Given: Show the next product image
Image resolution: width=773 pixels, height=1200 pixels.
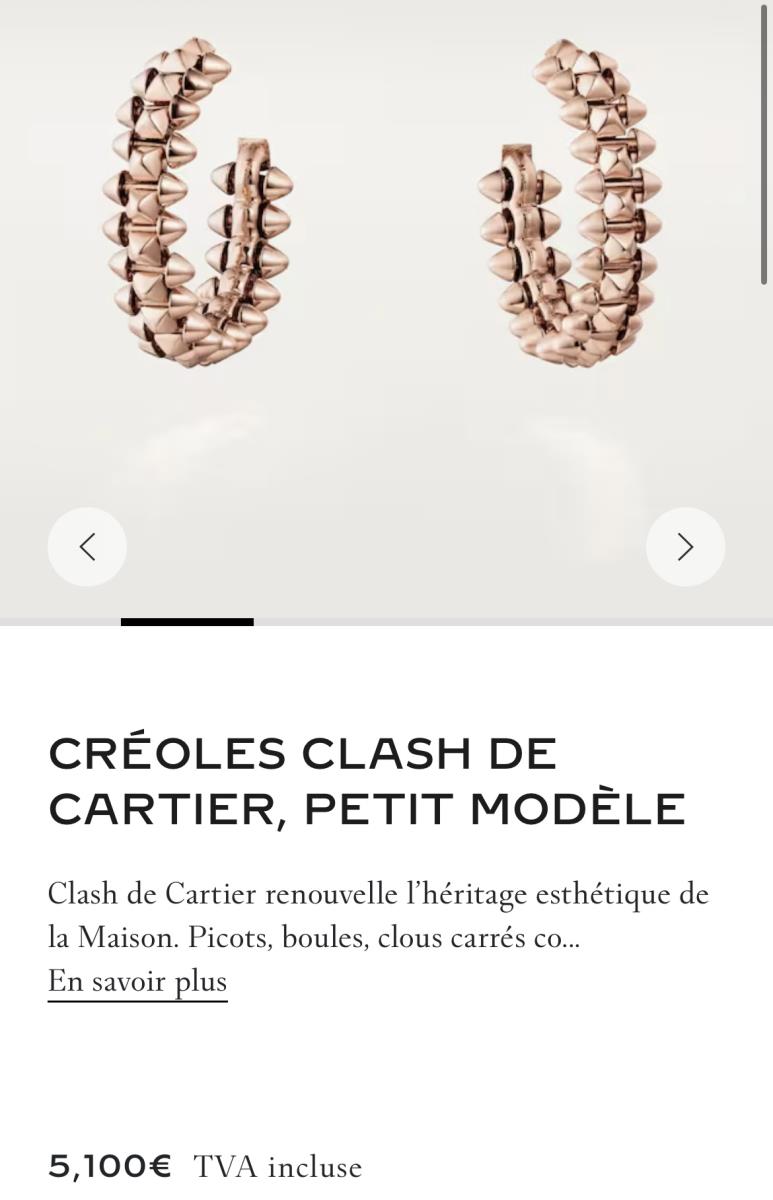Looking at the screenshot, I should [x=685, y=546].
